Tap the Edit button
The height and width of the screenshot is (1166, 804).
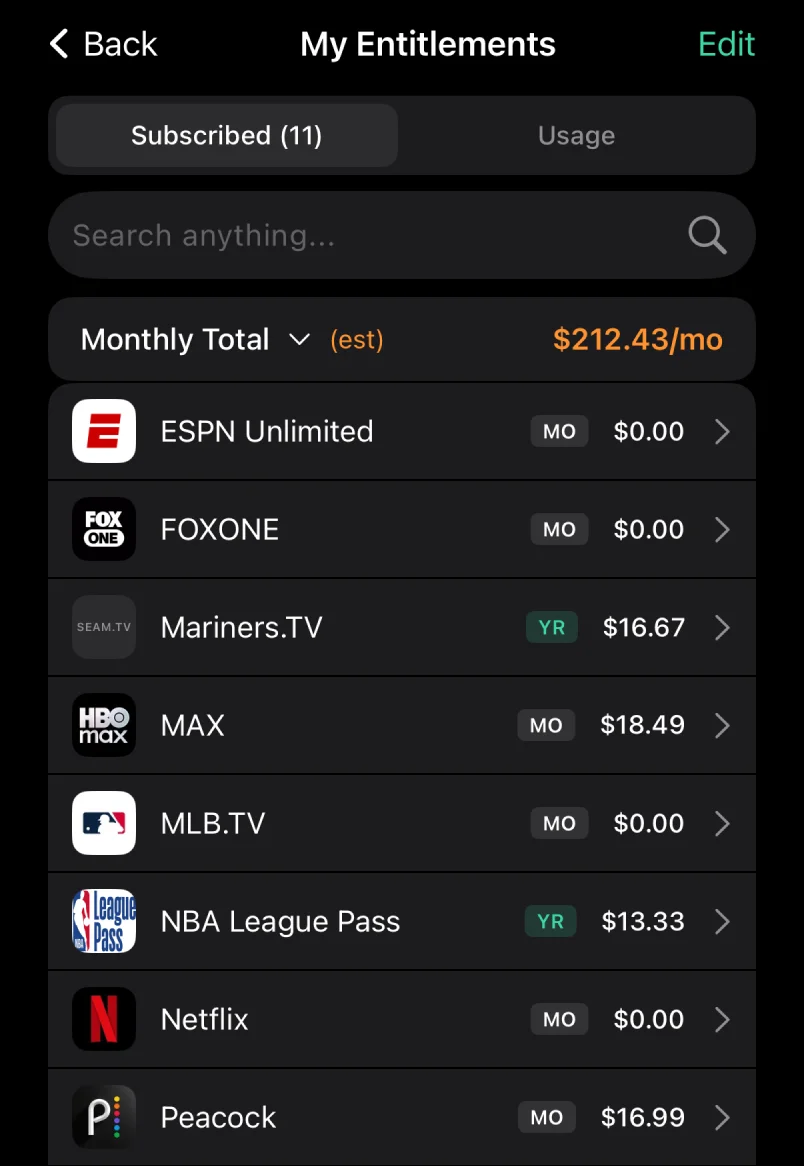[726, 44]
